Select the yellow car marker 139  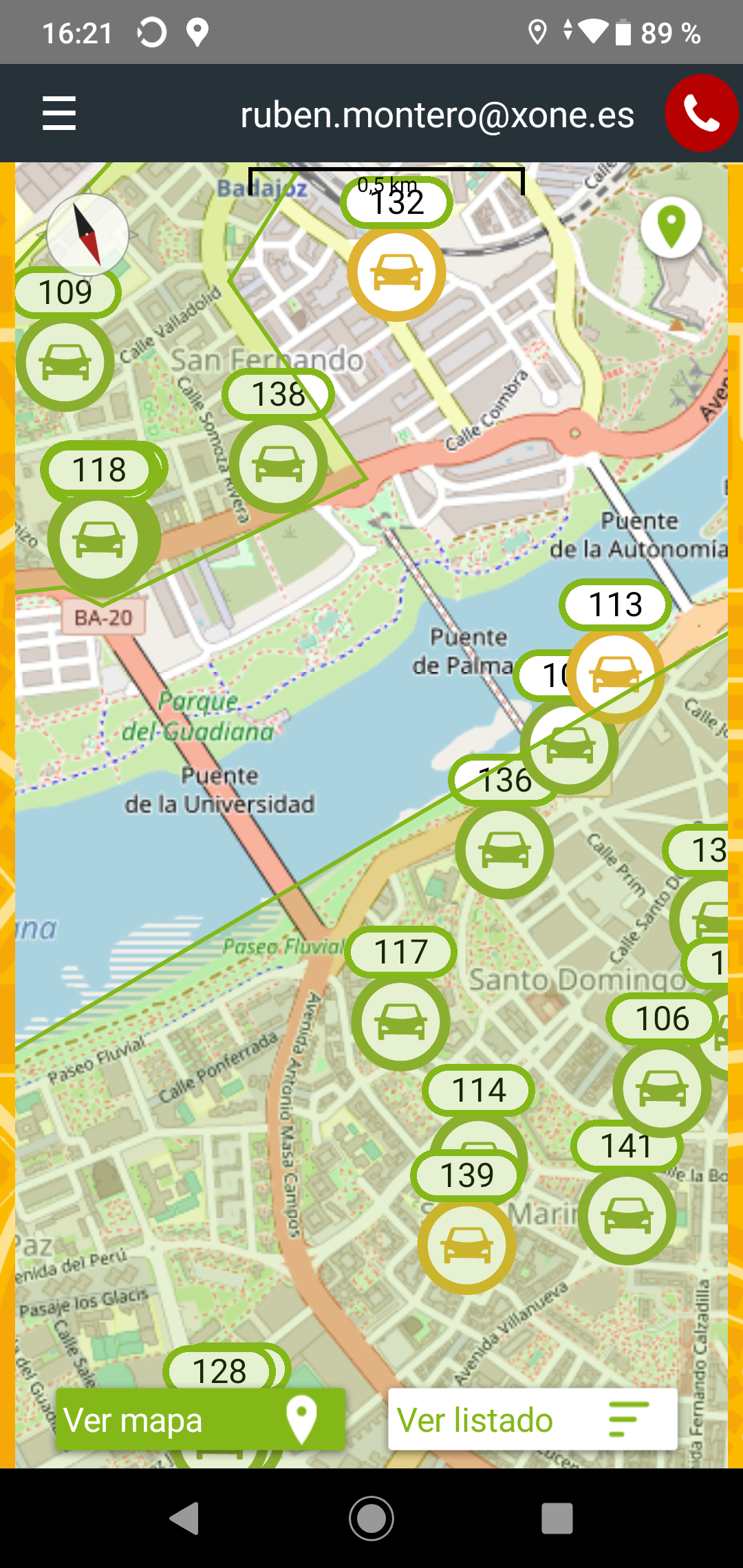(x=467, y=1246)
